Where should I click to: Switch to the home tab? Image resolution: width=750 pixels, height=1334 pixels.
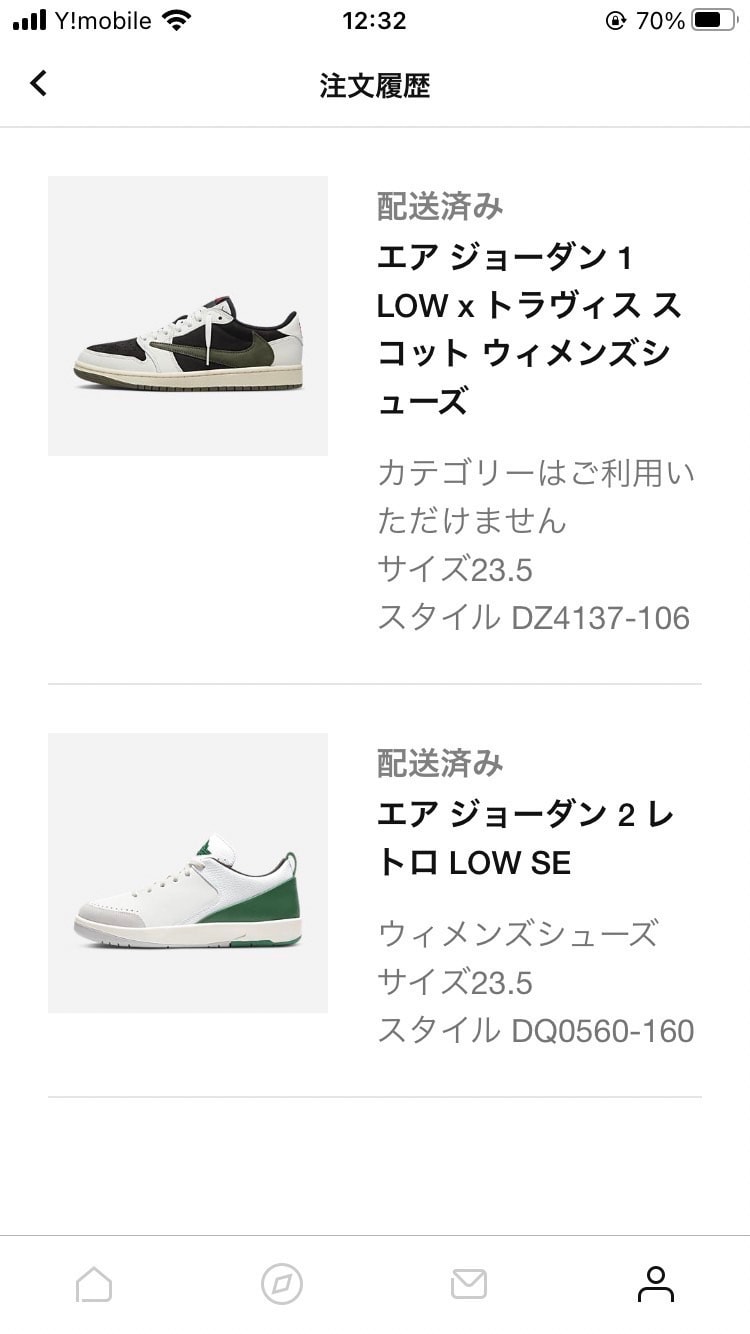pos(94,1284)
